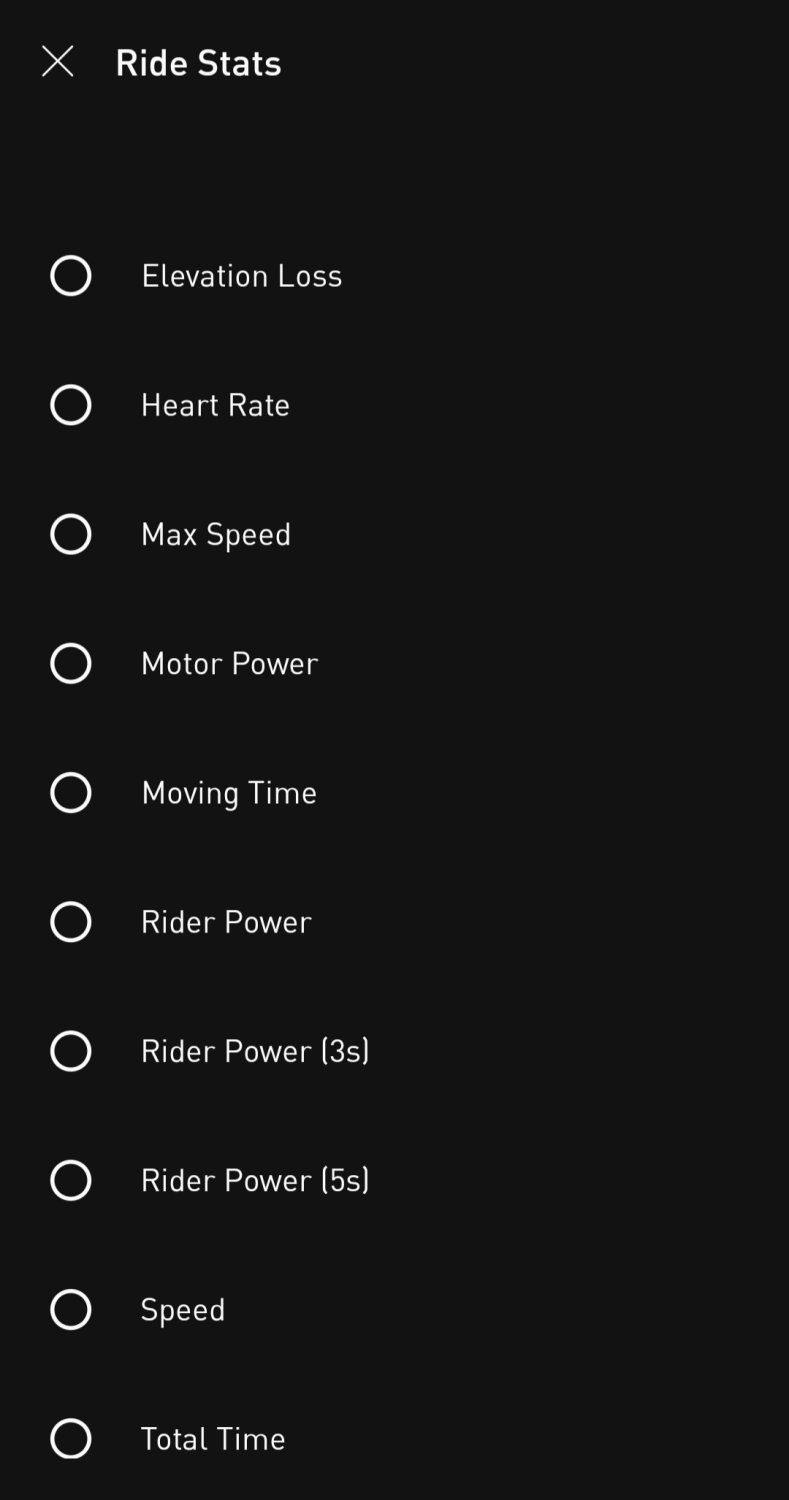Close the Ride Stats screen

[x=57, y=62]
